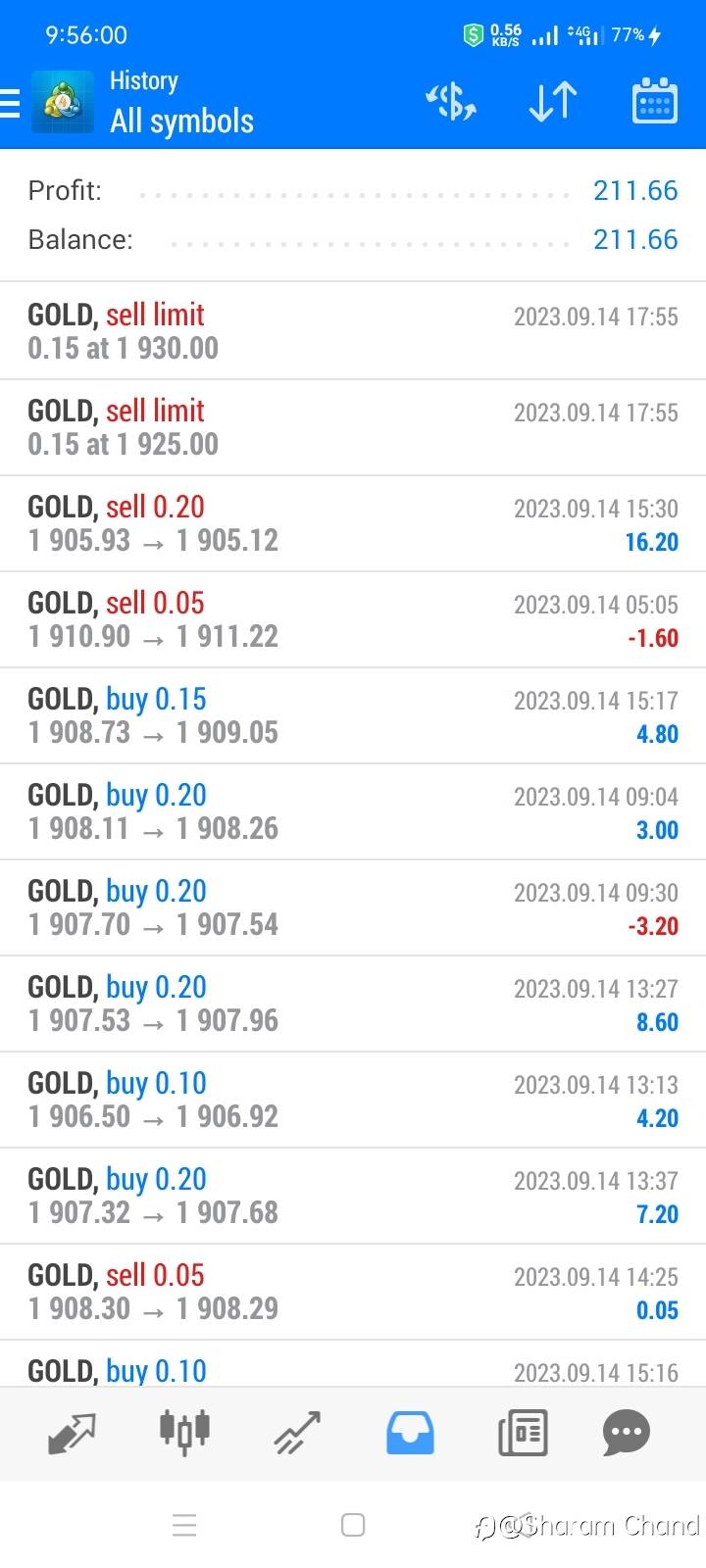Open the sort order arrows
This screenshot has width=706, height=1568.
click(552, 102)
